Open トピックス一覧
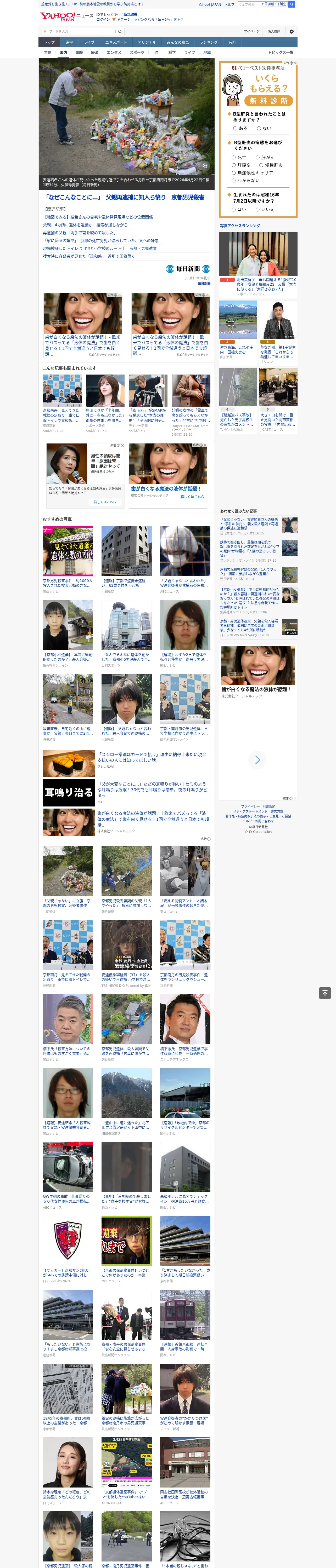Viewport: 336px width, 1568px height. click(281, 52)
